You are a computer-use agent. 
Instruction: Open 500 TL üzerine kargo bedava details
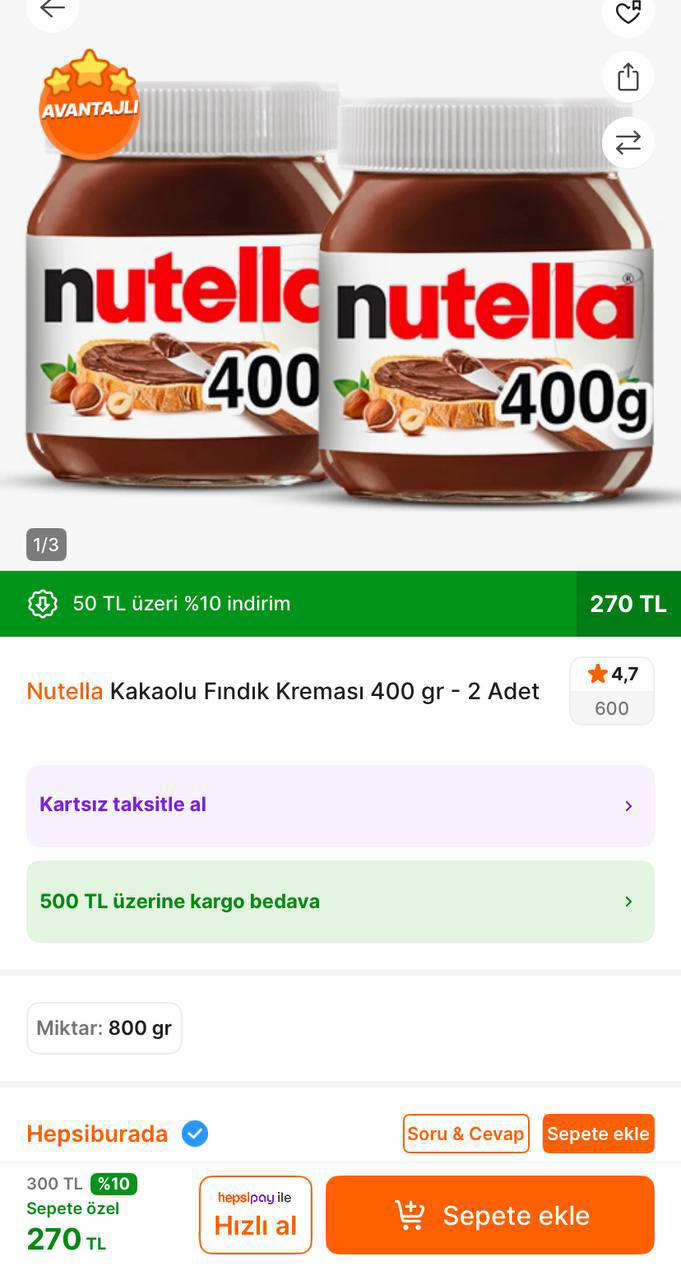pyautogui.click(x=340, y=901)
